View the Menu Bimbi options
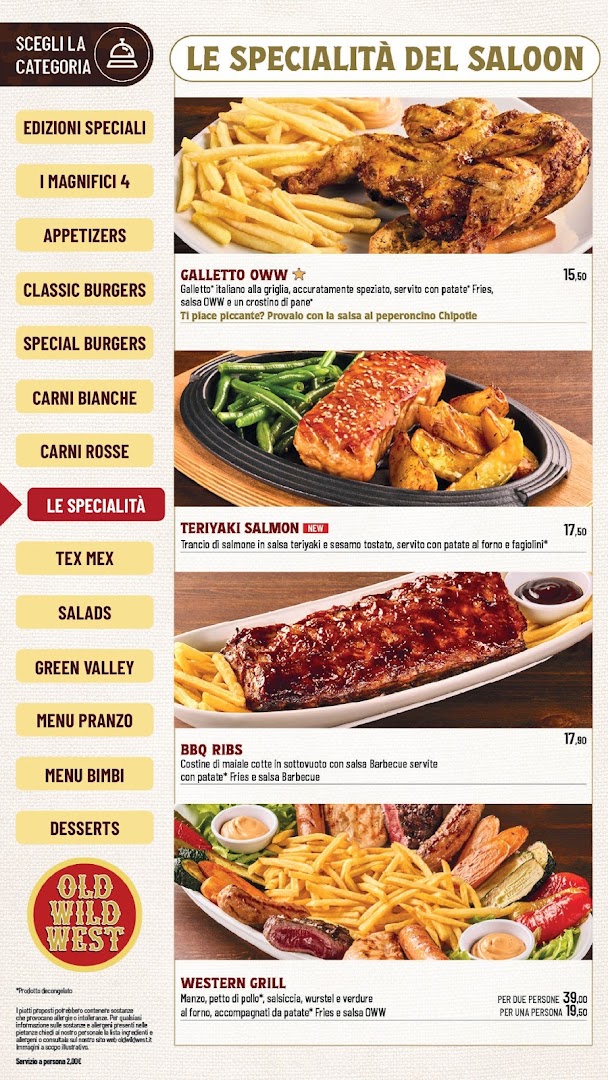This screenshot has width=608, height=1080. coord(85,774)
